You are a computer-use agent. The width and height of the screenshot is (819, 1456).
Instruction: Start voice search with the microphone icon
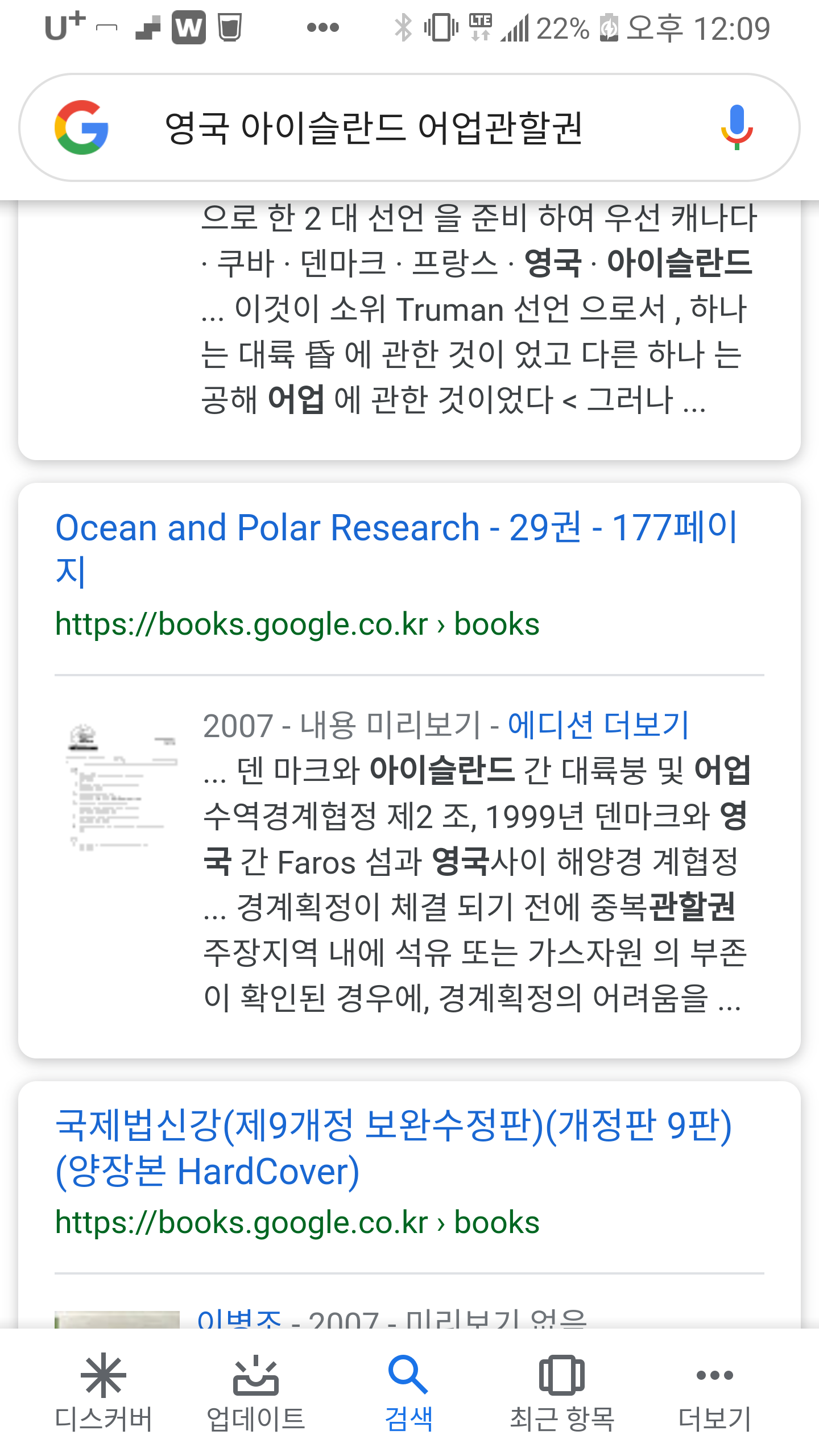pos(737,127)
